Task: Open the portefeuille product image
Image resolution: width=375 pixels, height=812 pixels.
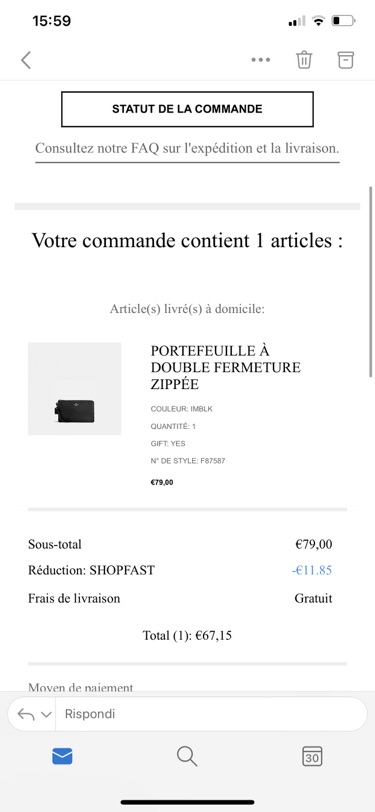Action: 75,388
